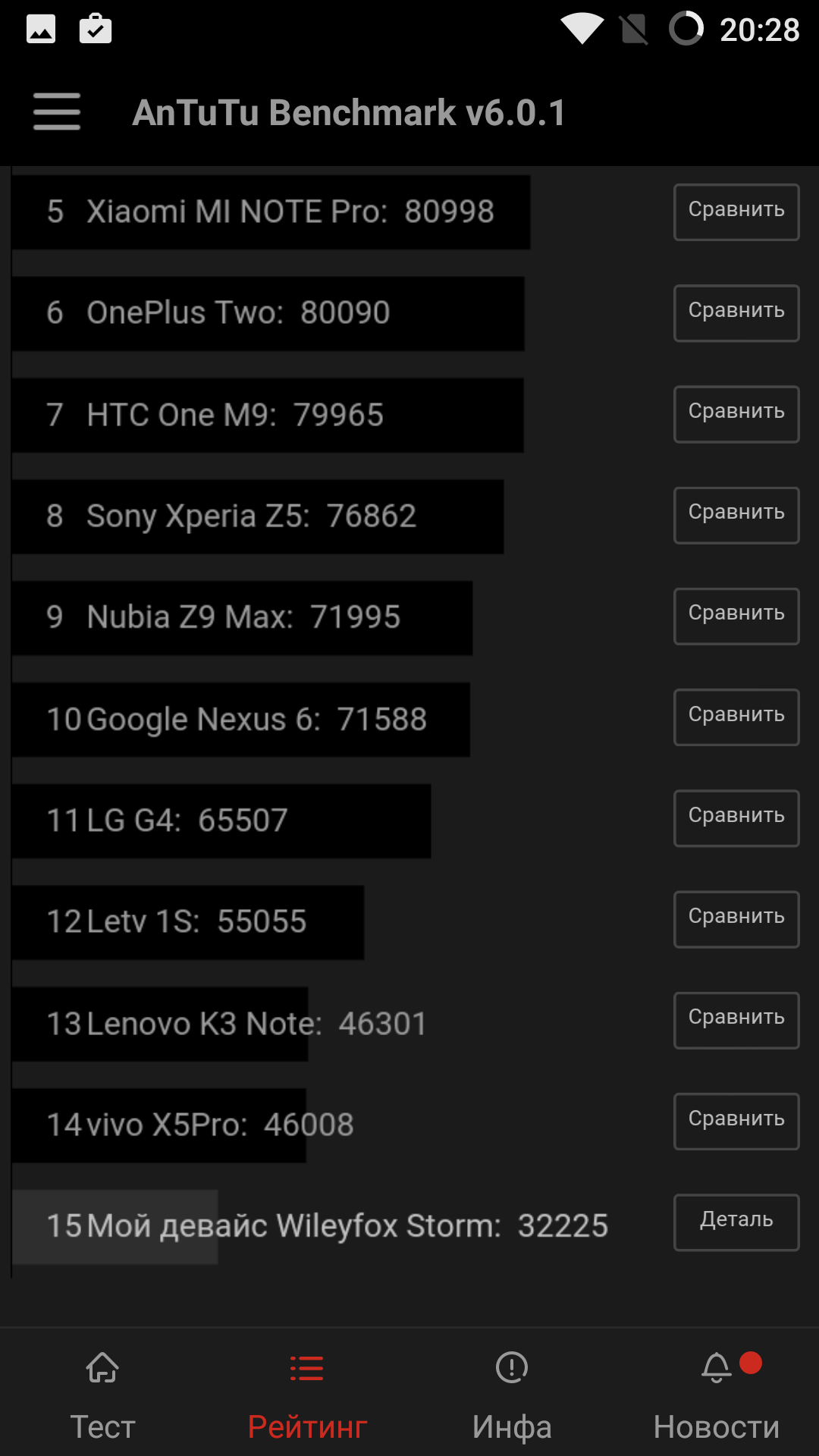Go to the Инфа tab
The height and width of the screenshot is (1456, 819).
coord(512,1395)
